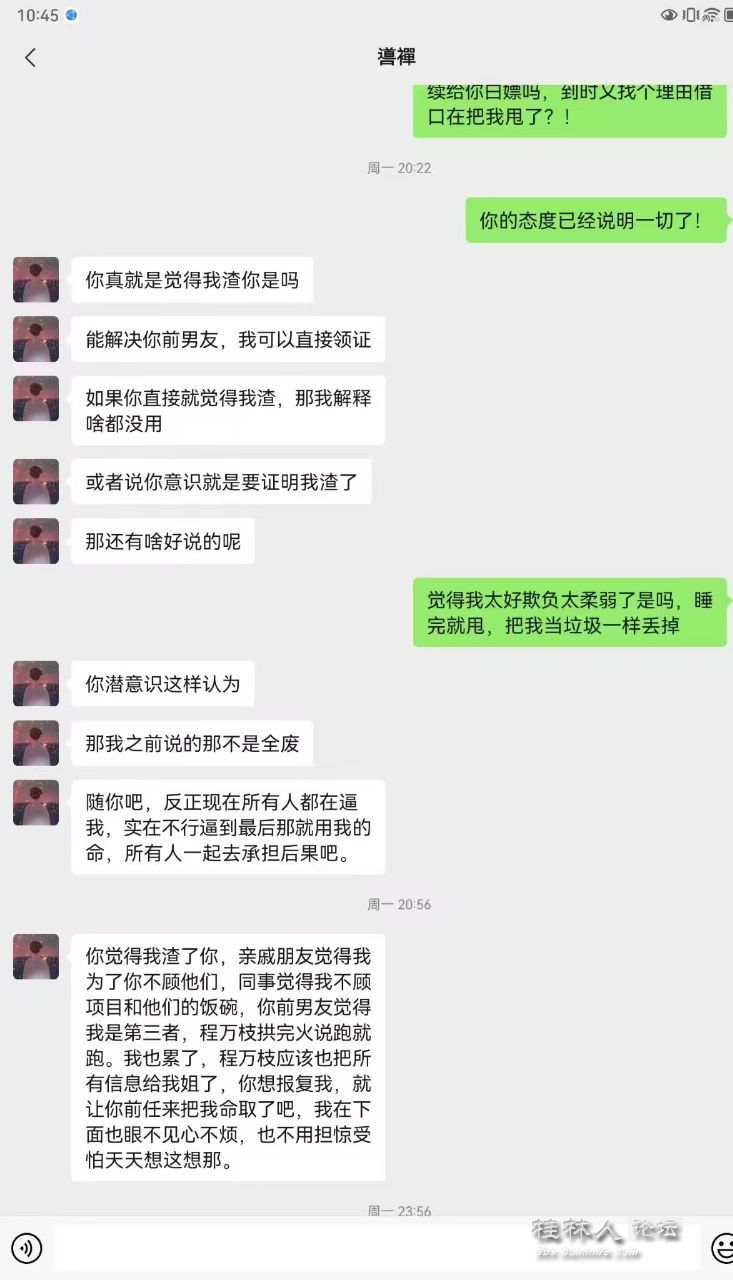Switch to voice message input

pos(27,1248)
